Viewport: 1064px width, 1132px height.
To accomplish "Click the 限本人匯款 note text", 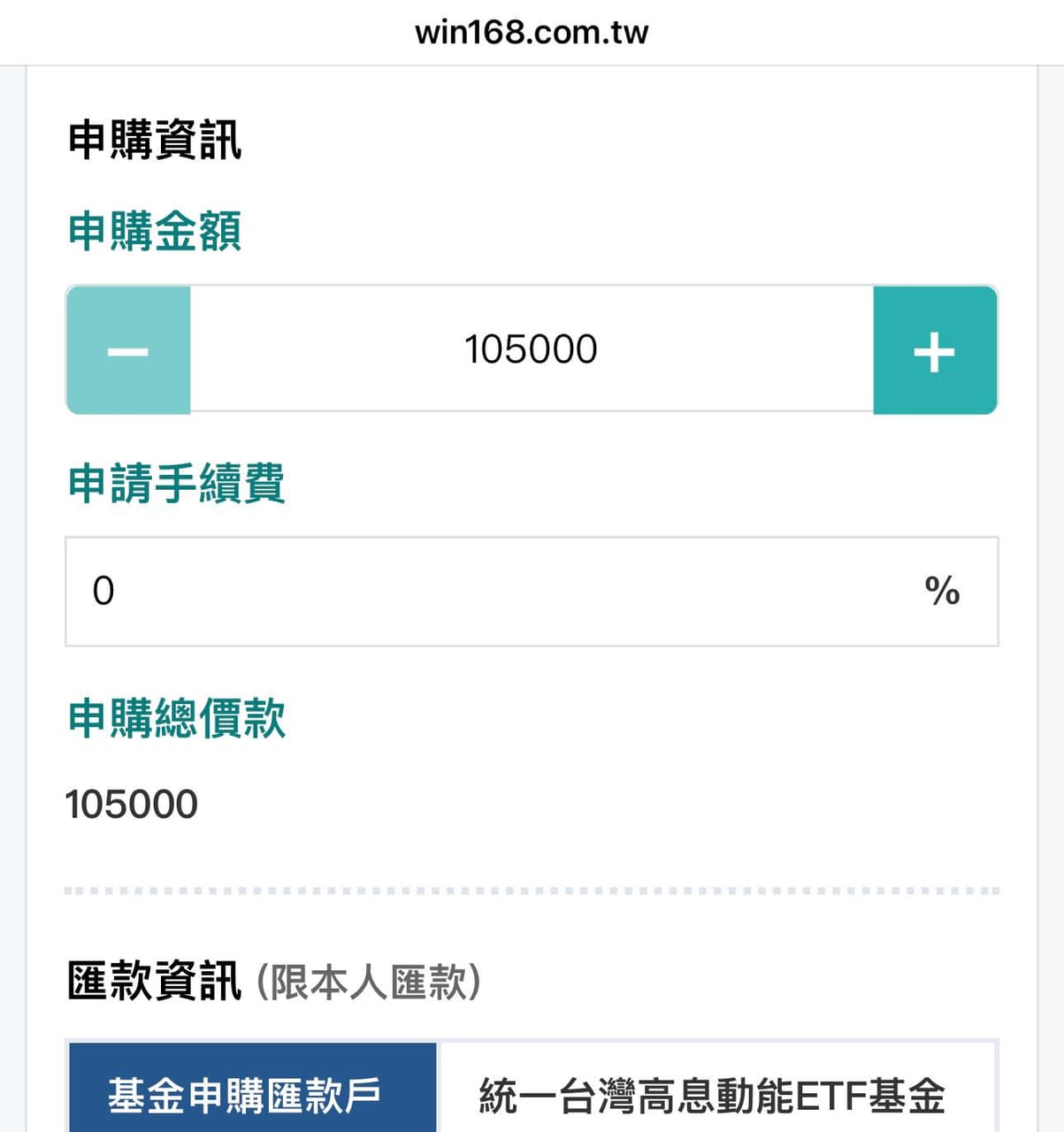I will coord(367,982).
